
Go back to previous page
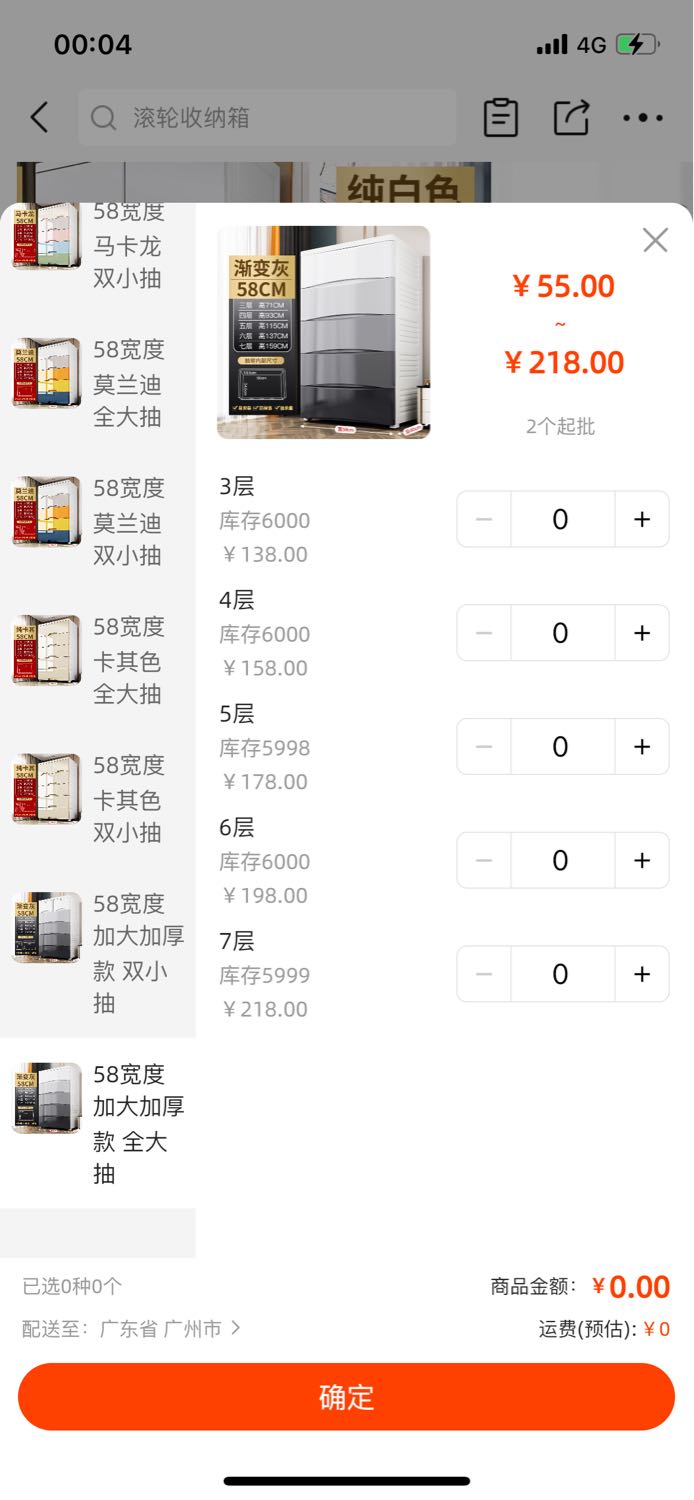click(x=39, y=118)
